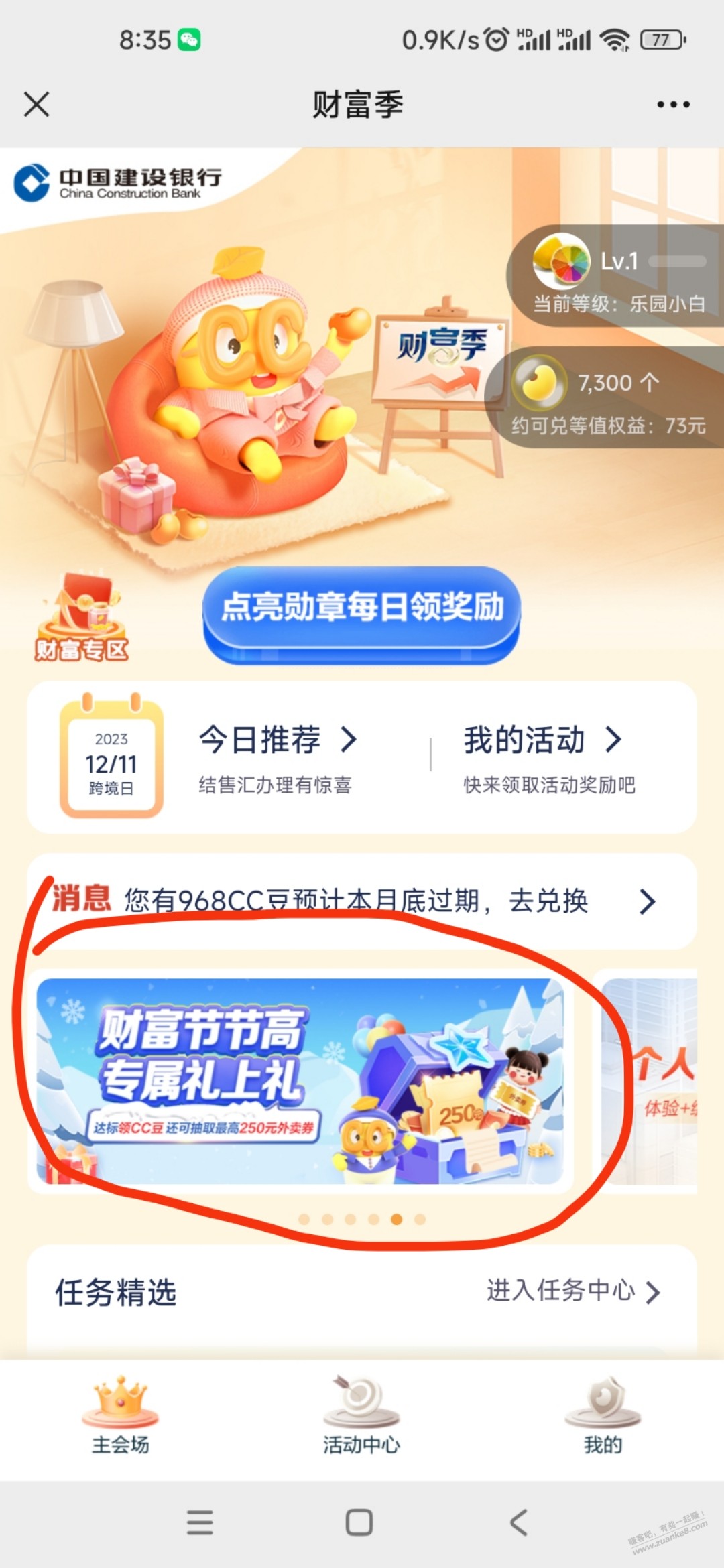Open the 财富节节高专属礼上礼 banner
Image resolution: width=724 pixels, height=1568 pixels.
pos(300,1081)
